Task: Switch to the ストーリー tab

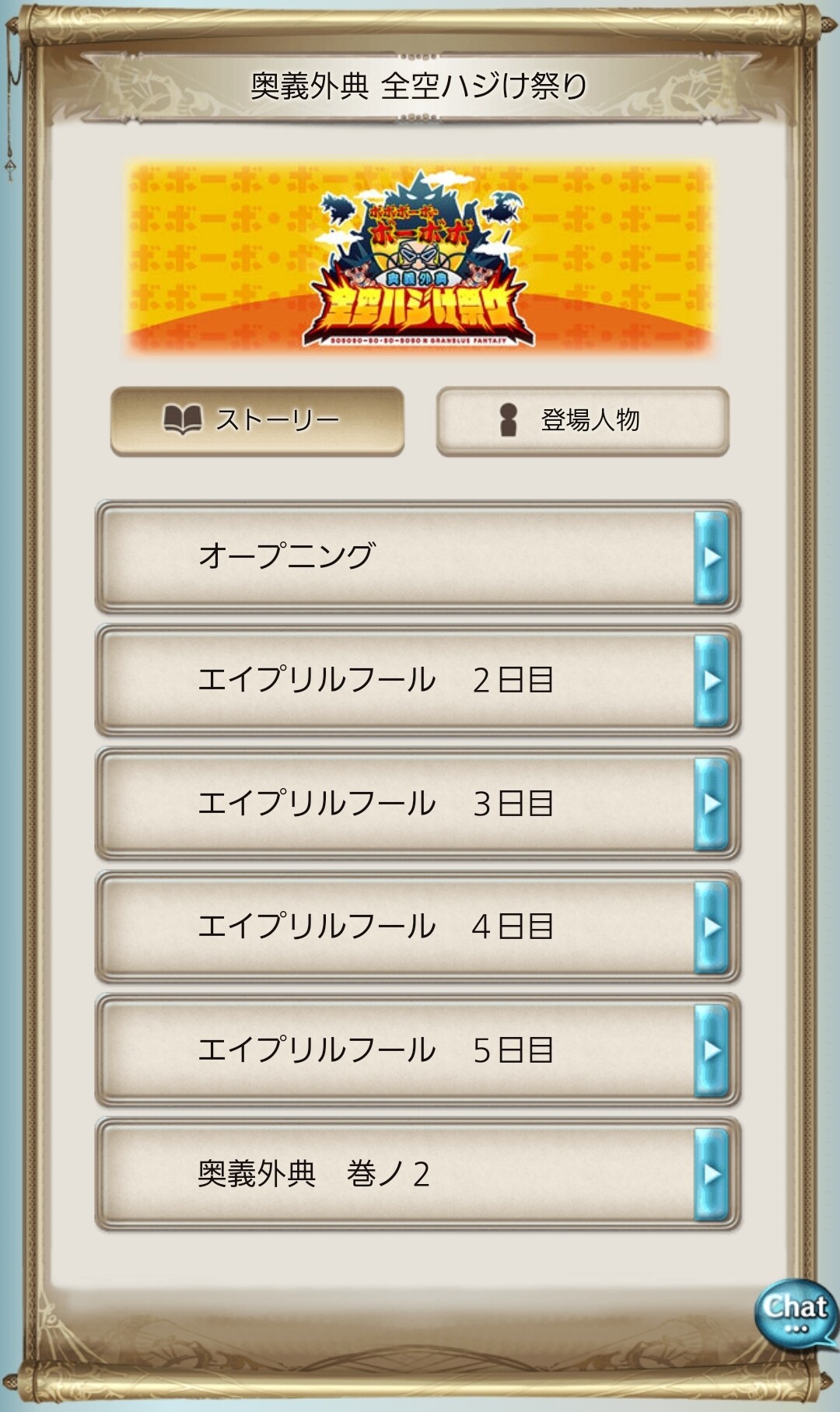Action: tap(257, 421)
